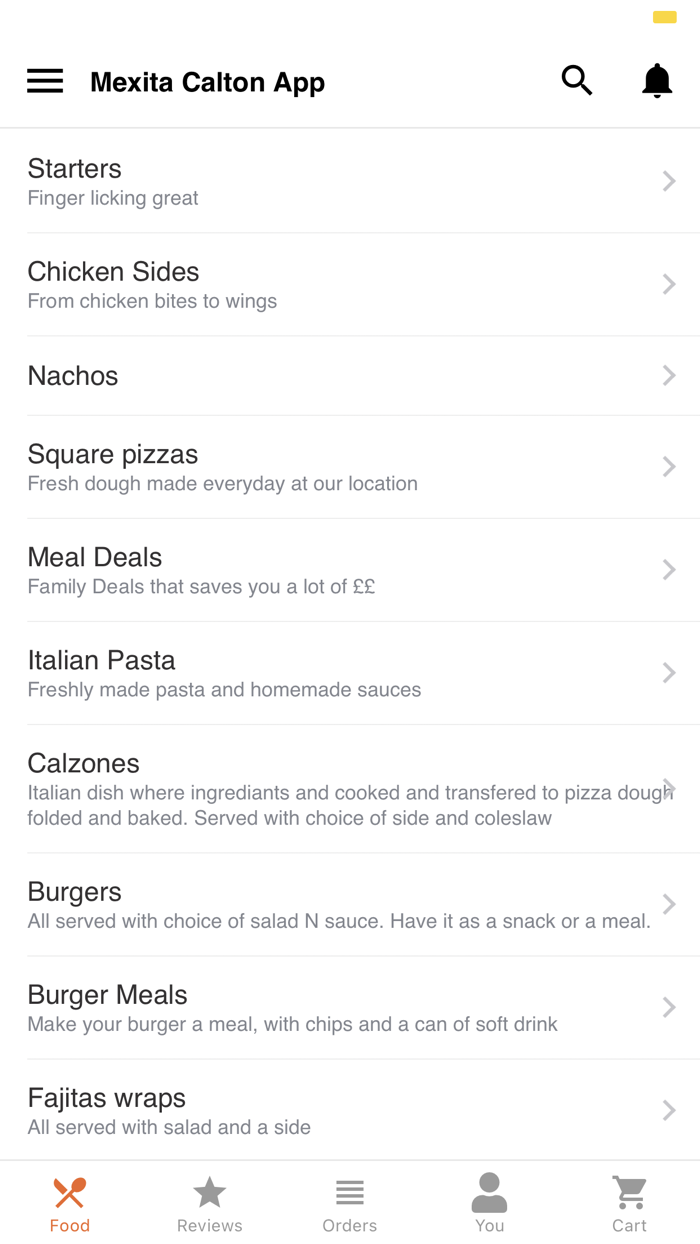Open the Cart tab
Viewport: 700px width, 1244px height.
click(630, 1204)
